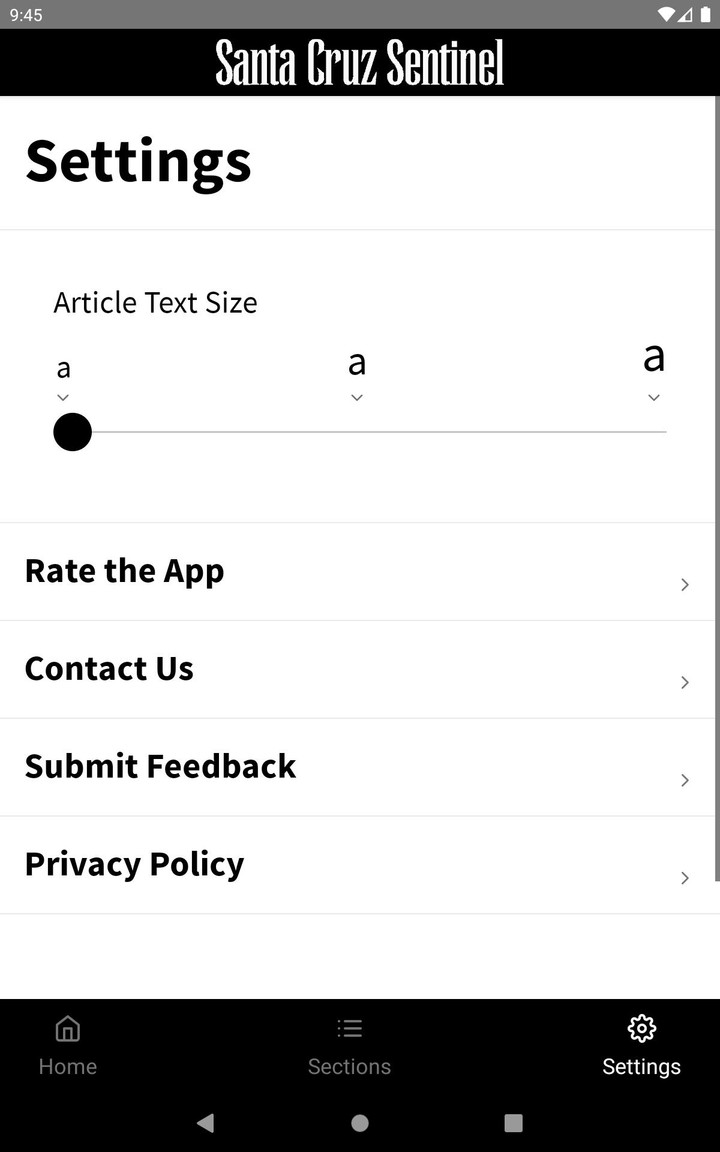Set article text size to largest
720x1152 pixels.
654,431
